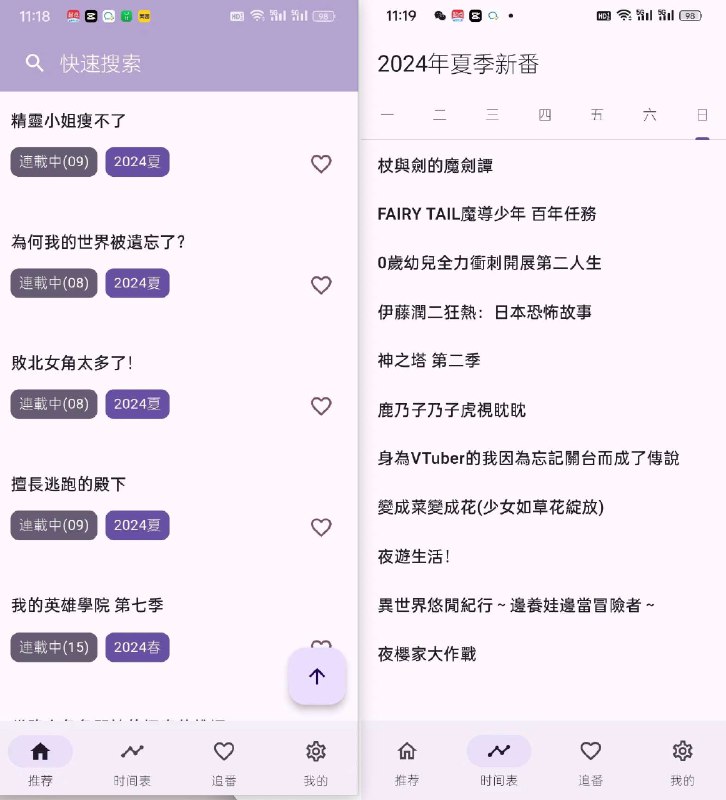The height and width of the screenshot is (800, 726).
Task: Open the 我的 gear icon on the timetable screen
Action: (682, 751)
